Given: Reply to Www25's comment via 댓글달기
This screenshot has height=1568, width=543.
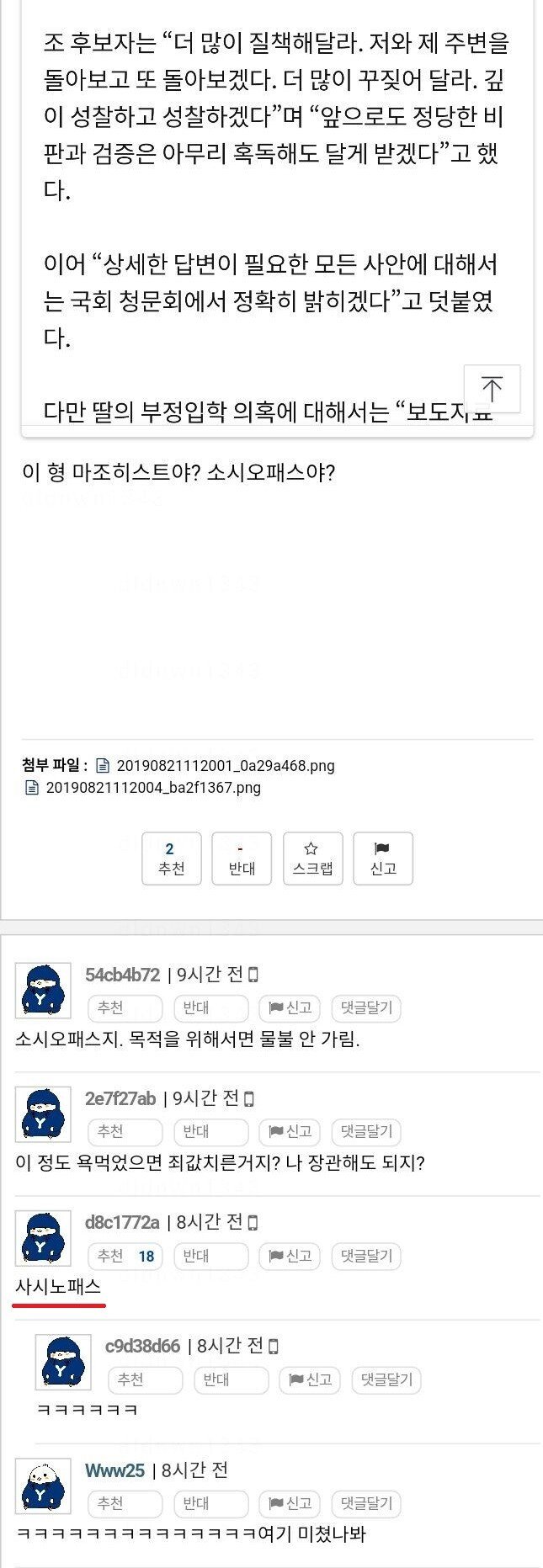Looking at the screenshot, I should click(366, 1502).
